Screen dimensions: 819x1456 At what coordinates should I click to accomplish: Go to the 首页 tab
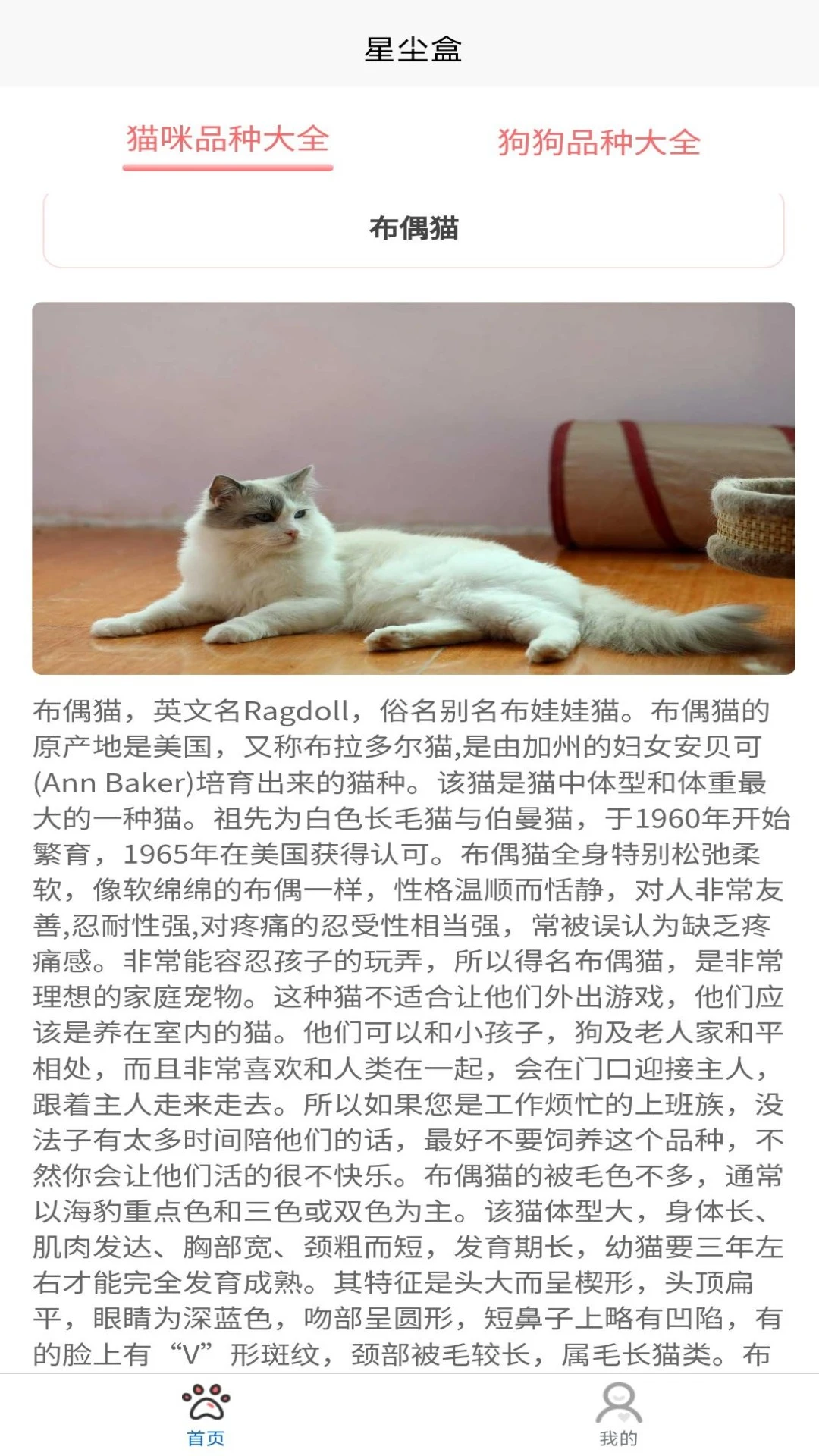pyautogui.click(x=206, y=1415)
